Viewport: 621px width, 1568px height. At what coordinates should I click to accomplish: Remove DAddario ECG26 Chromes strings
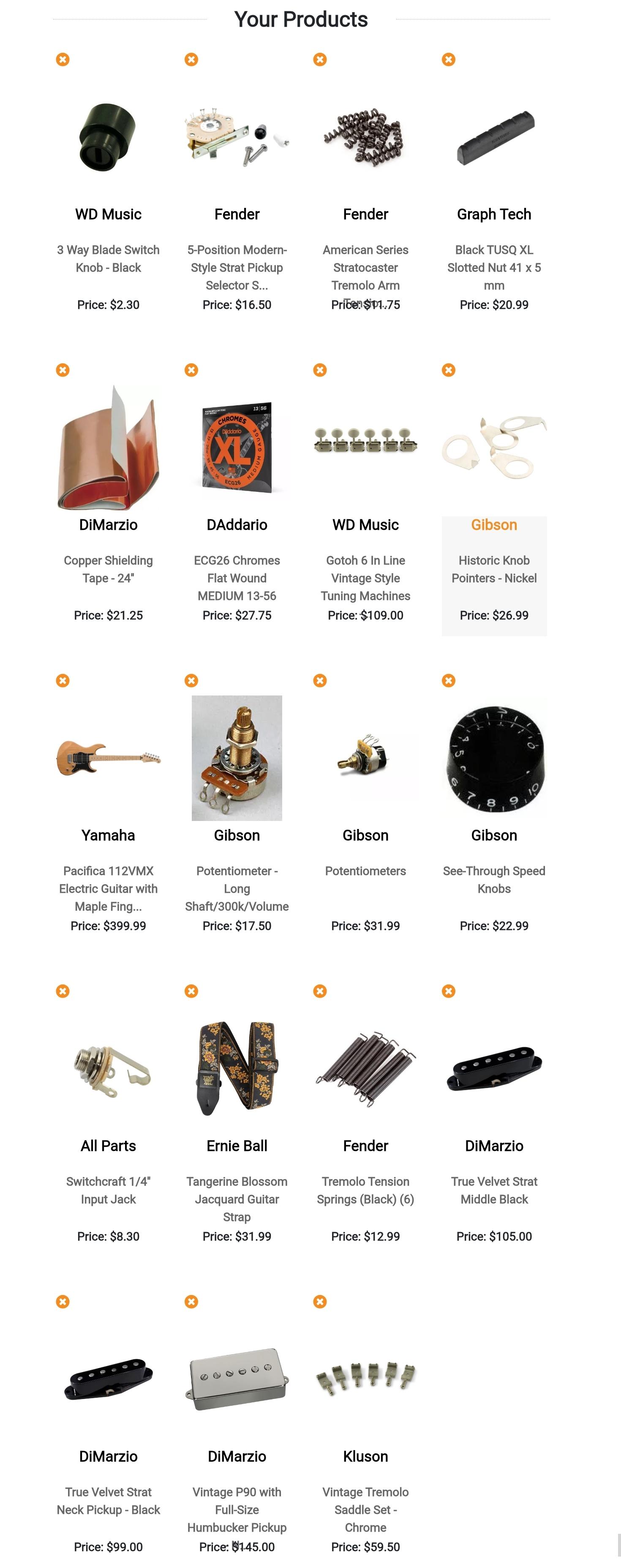(191, 369)
